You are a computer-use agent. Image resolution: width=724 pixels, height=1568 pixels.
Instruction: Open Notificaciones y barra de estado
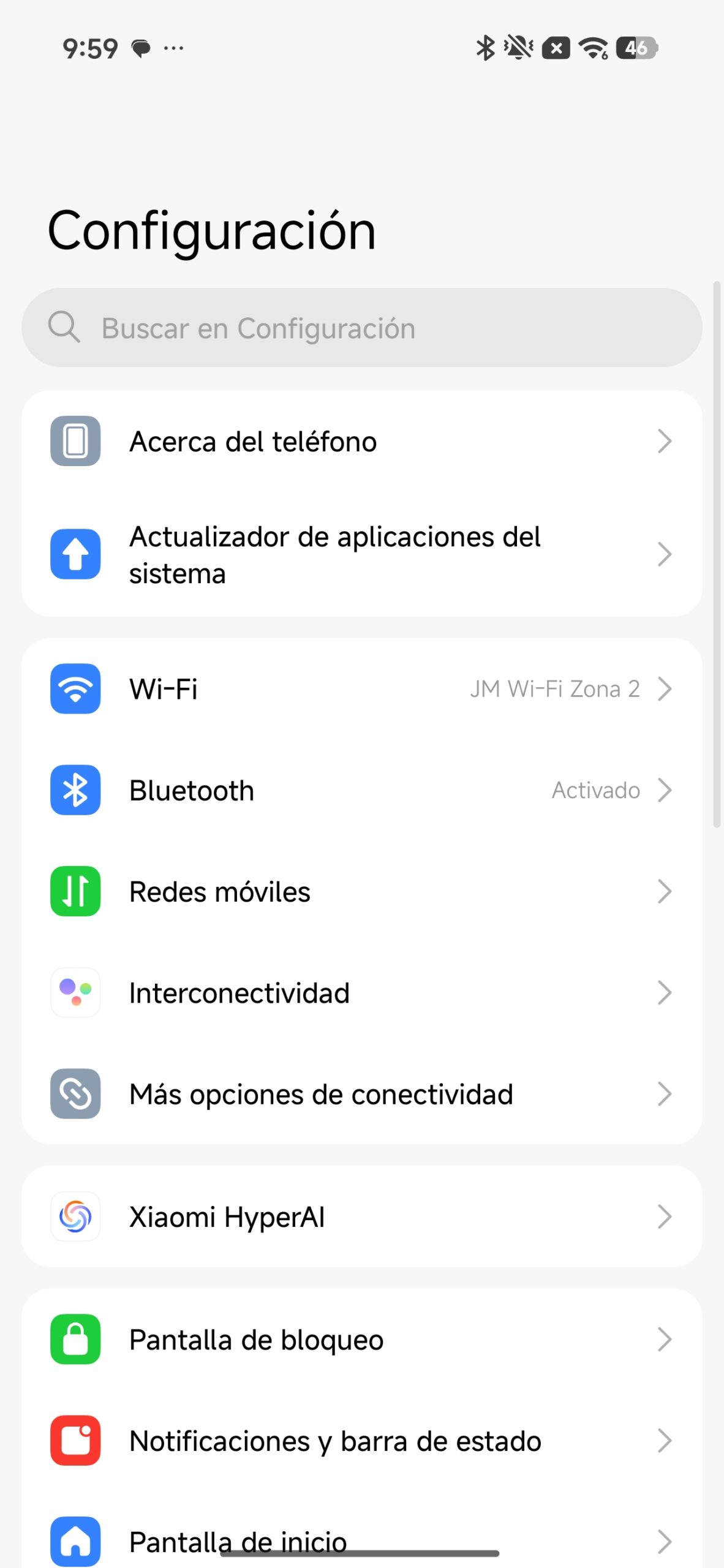361,1441
